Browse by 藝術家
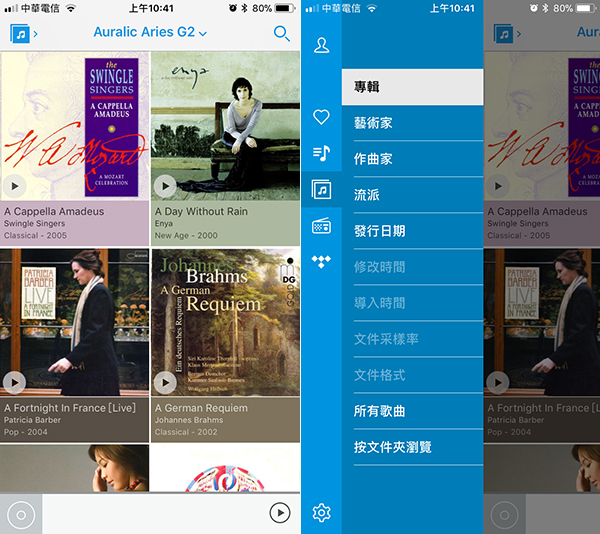Viewport: 600px width, 534px height. [x=412, y=123]
